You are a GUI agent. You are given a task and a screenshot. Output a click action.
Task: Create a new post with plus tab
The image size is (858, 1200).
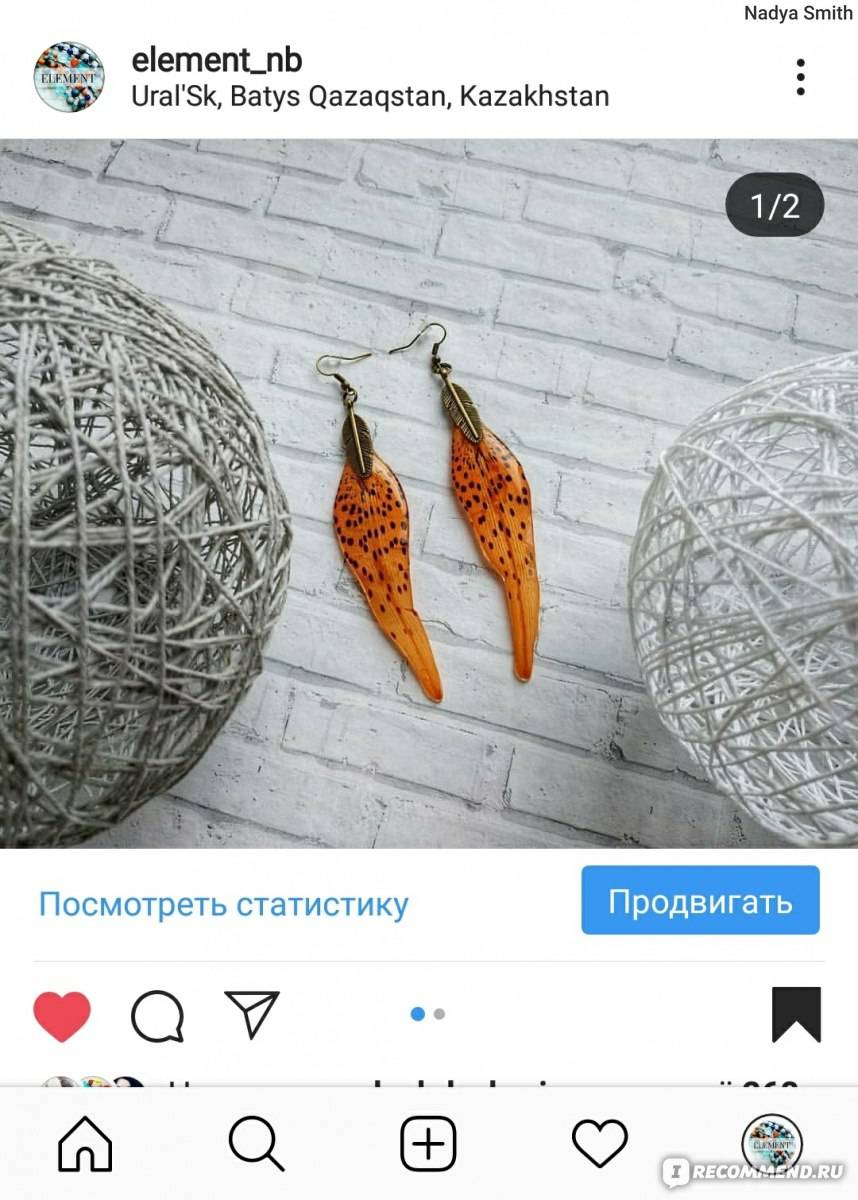[x=428, y=1144]
